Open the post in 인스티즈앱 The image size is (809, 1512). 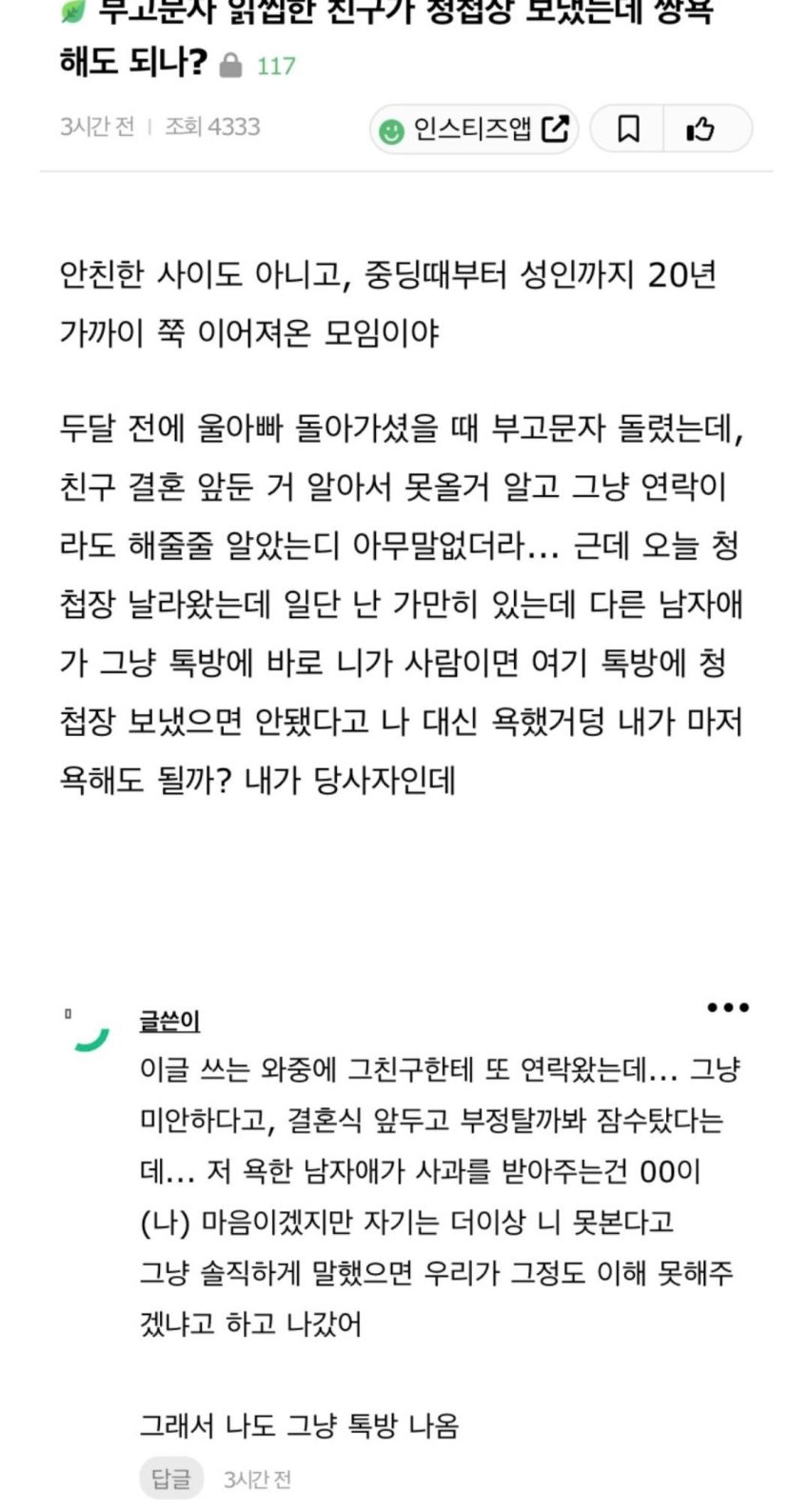(474, 129)
